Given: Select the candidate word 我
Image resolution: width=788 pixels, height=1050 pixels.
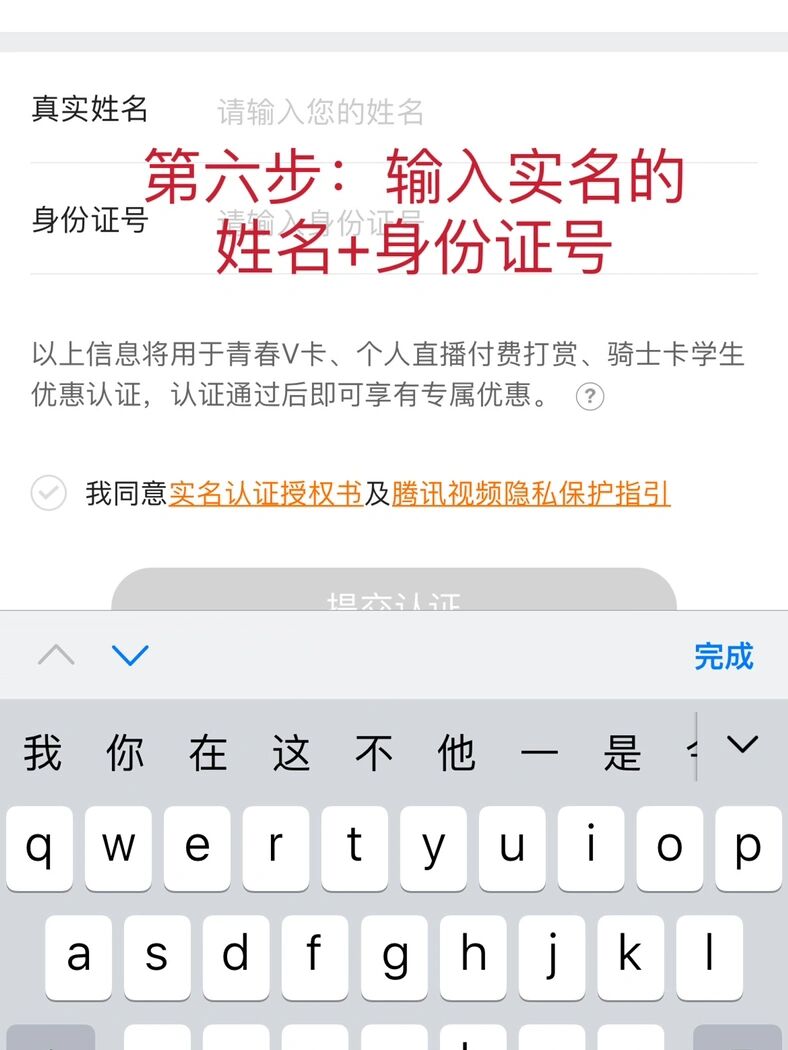Looking at the screenshot, I should click(43, 752).
